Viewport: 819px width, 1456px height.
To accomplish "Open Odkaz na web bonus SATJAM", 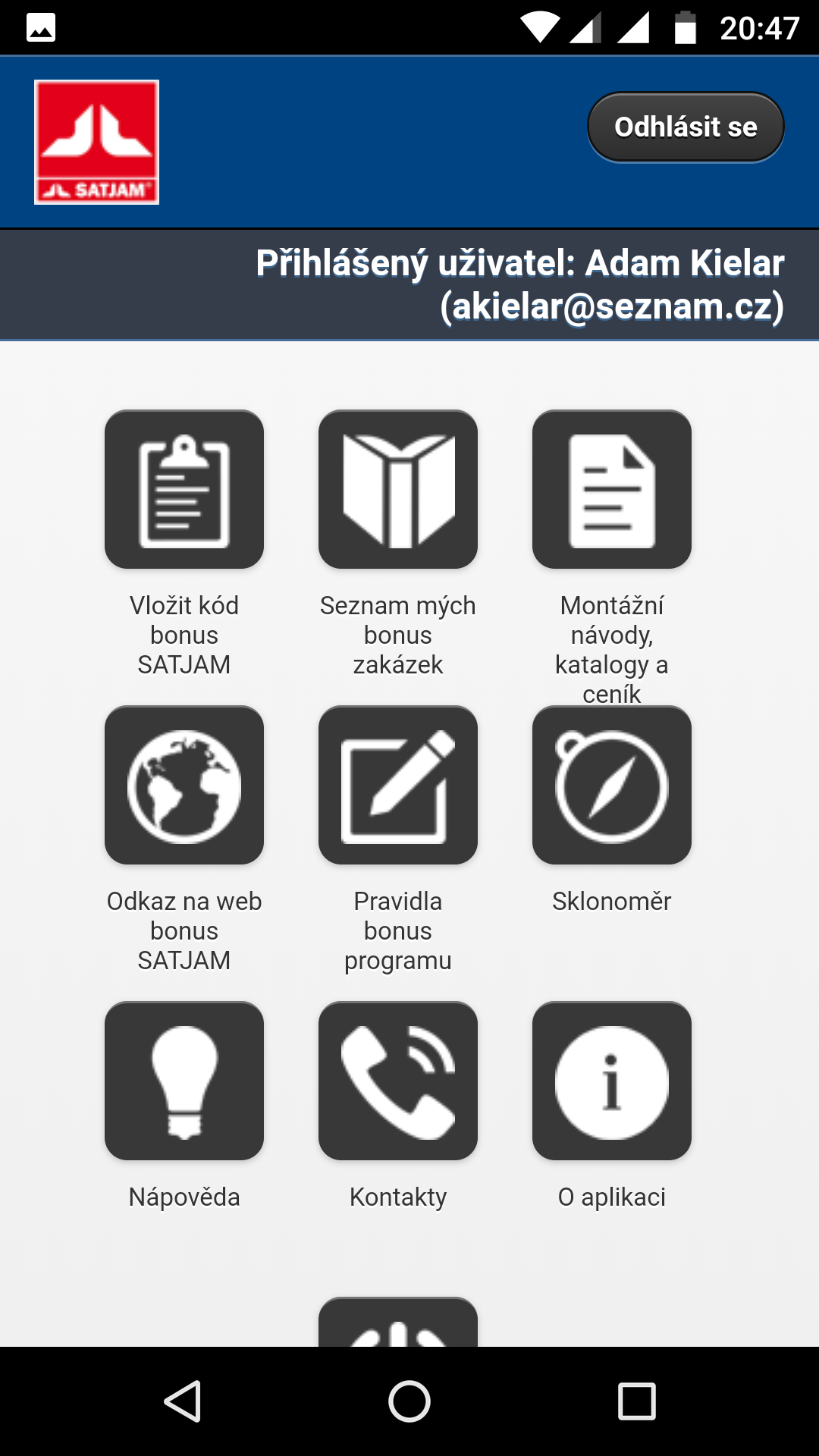I will [x=184, y=786].
